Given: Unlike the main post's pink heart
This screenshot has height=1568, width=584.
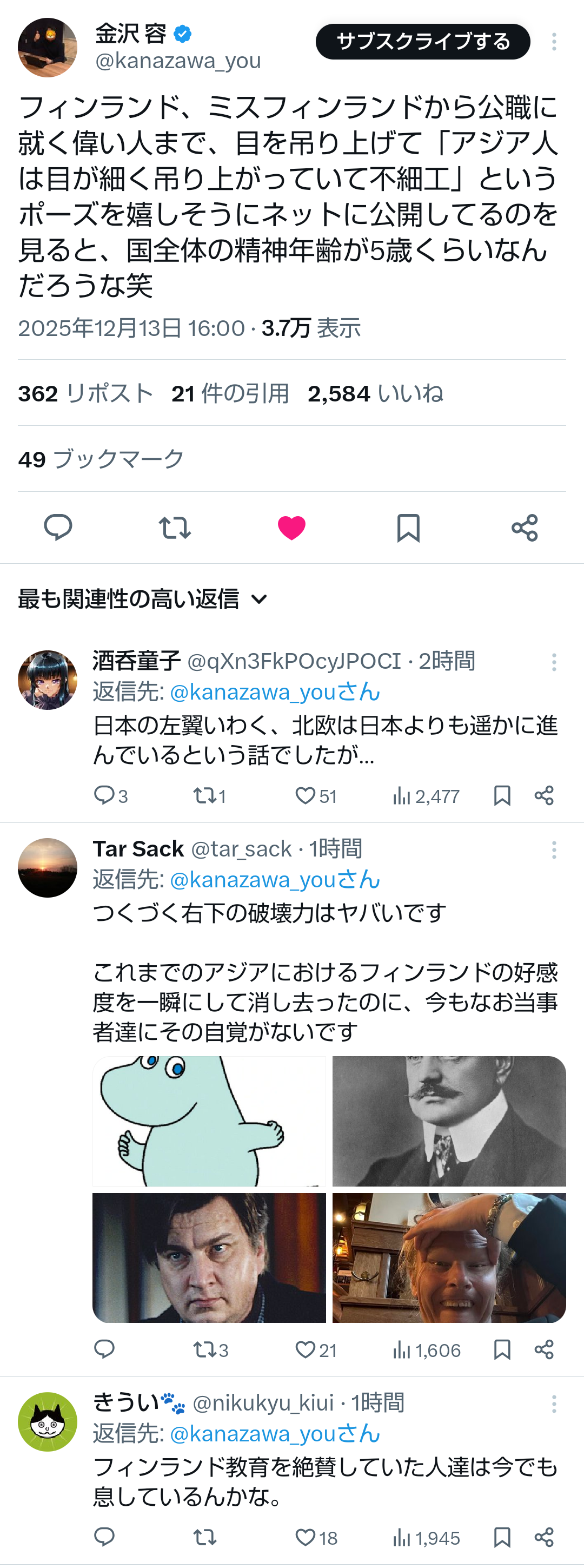Looking at the screenshot, I should [291, 527].
